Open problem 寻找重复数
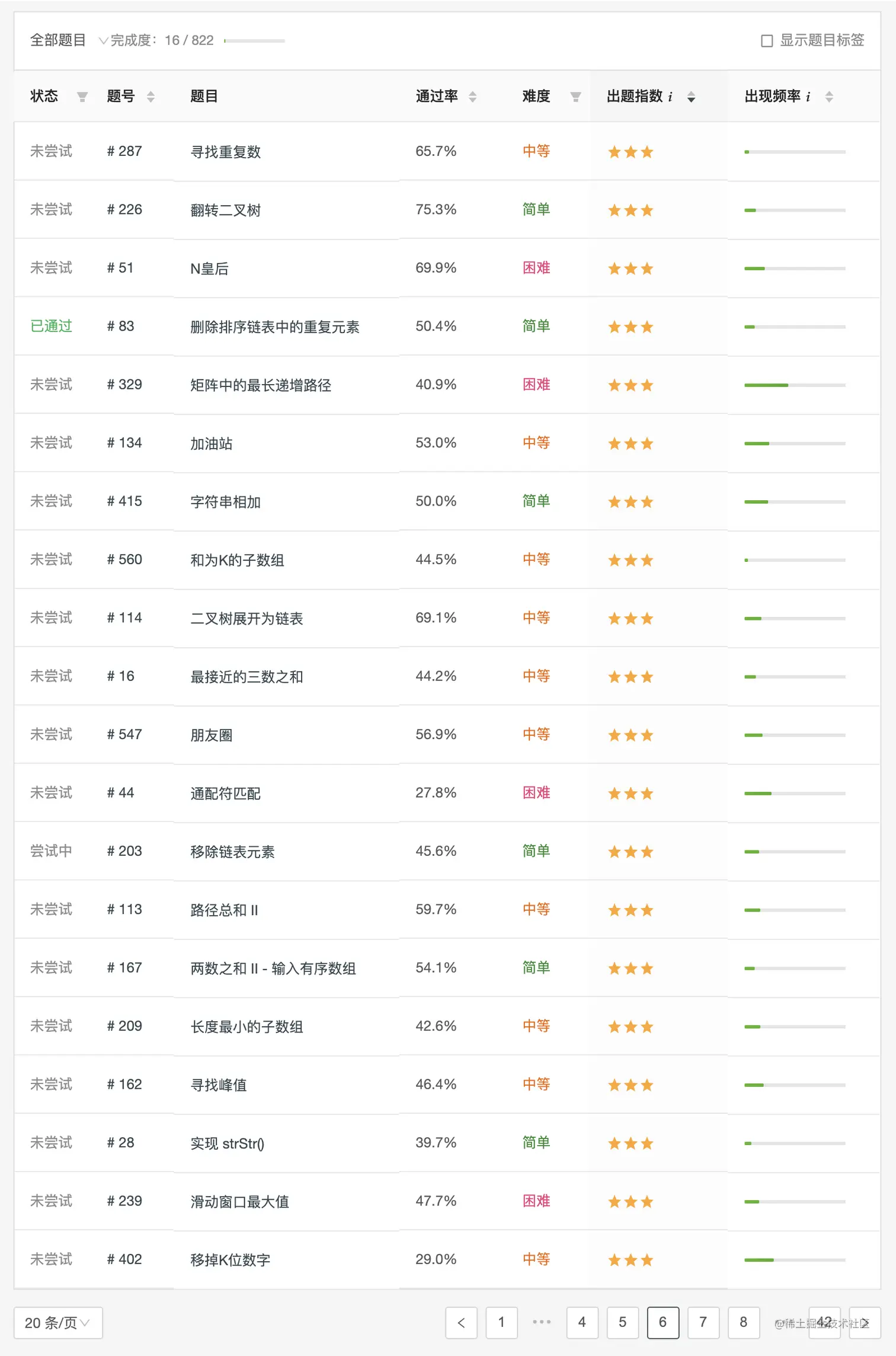Screen dimensions: 896x1356 [225, 152]
